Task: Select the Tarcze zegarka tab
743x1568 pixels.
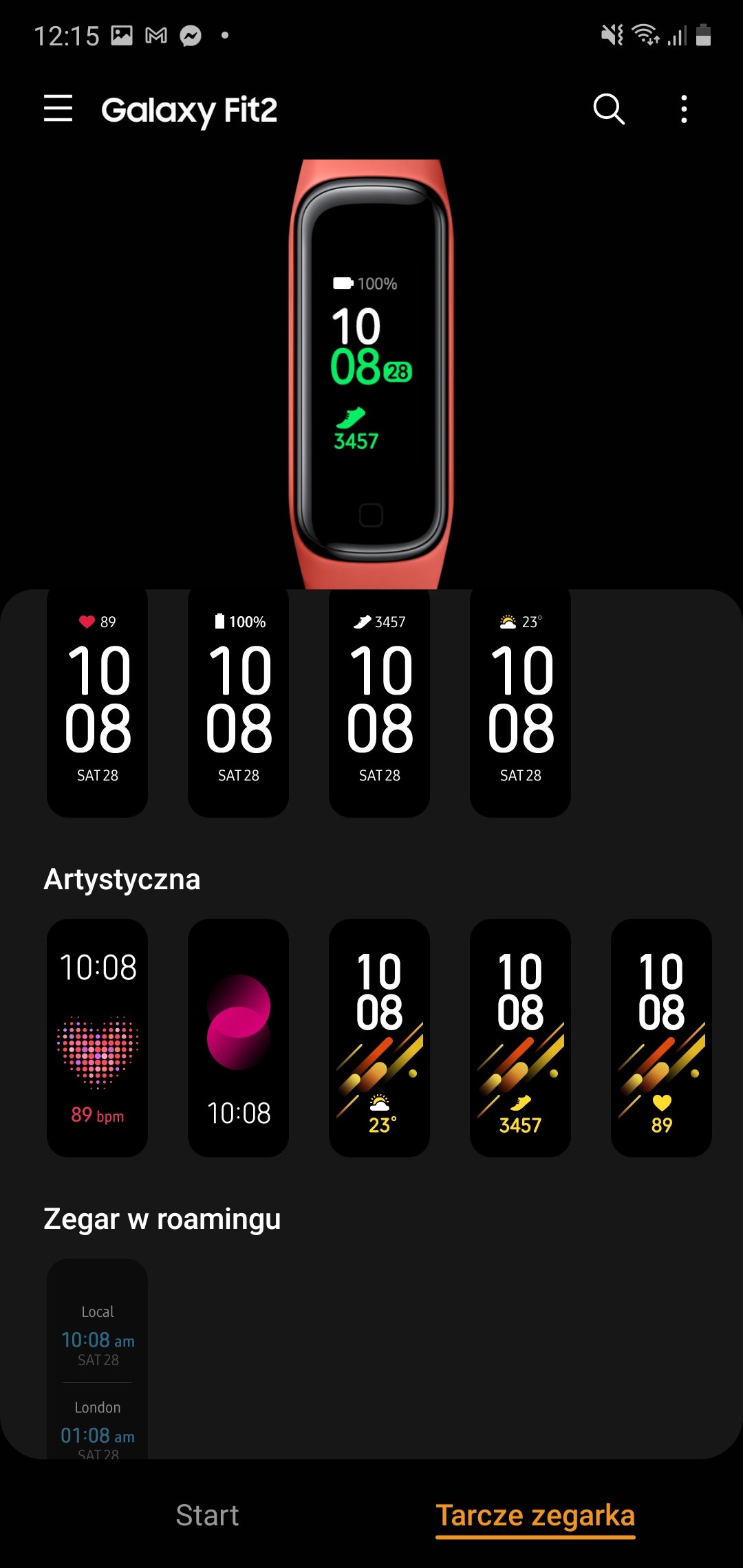Action: click(x=535, y=1515)
